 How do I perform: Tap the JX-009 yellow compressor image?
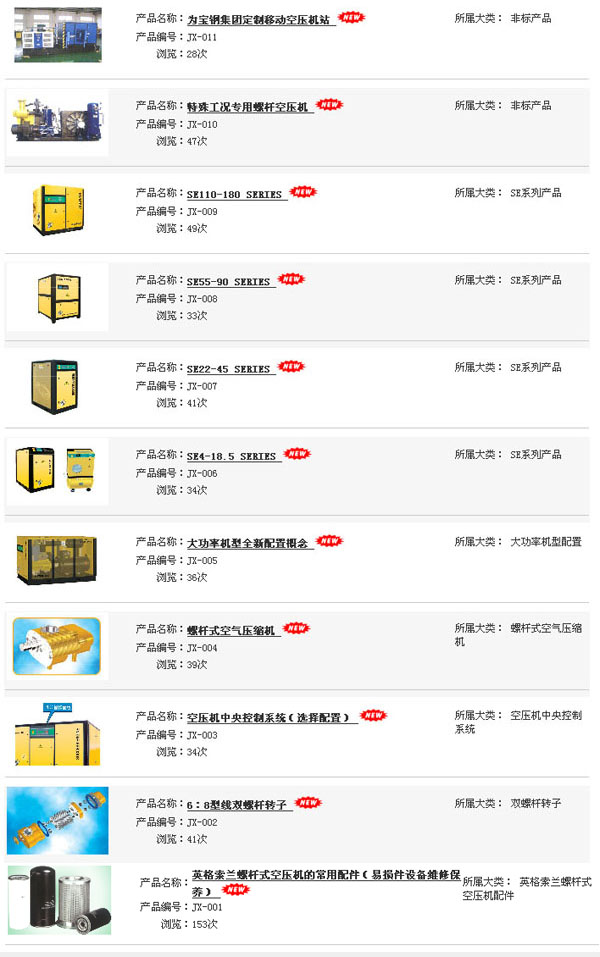click(56, 210)
